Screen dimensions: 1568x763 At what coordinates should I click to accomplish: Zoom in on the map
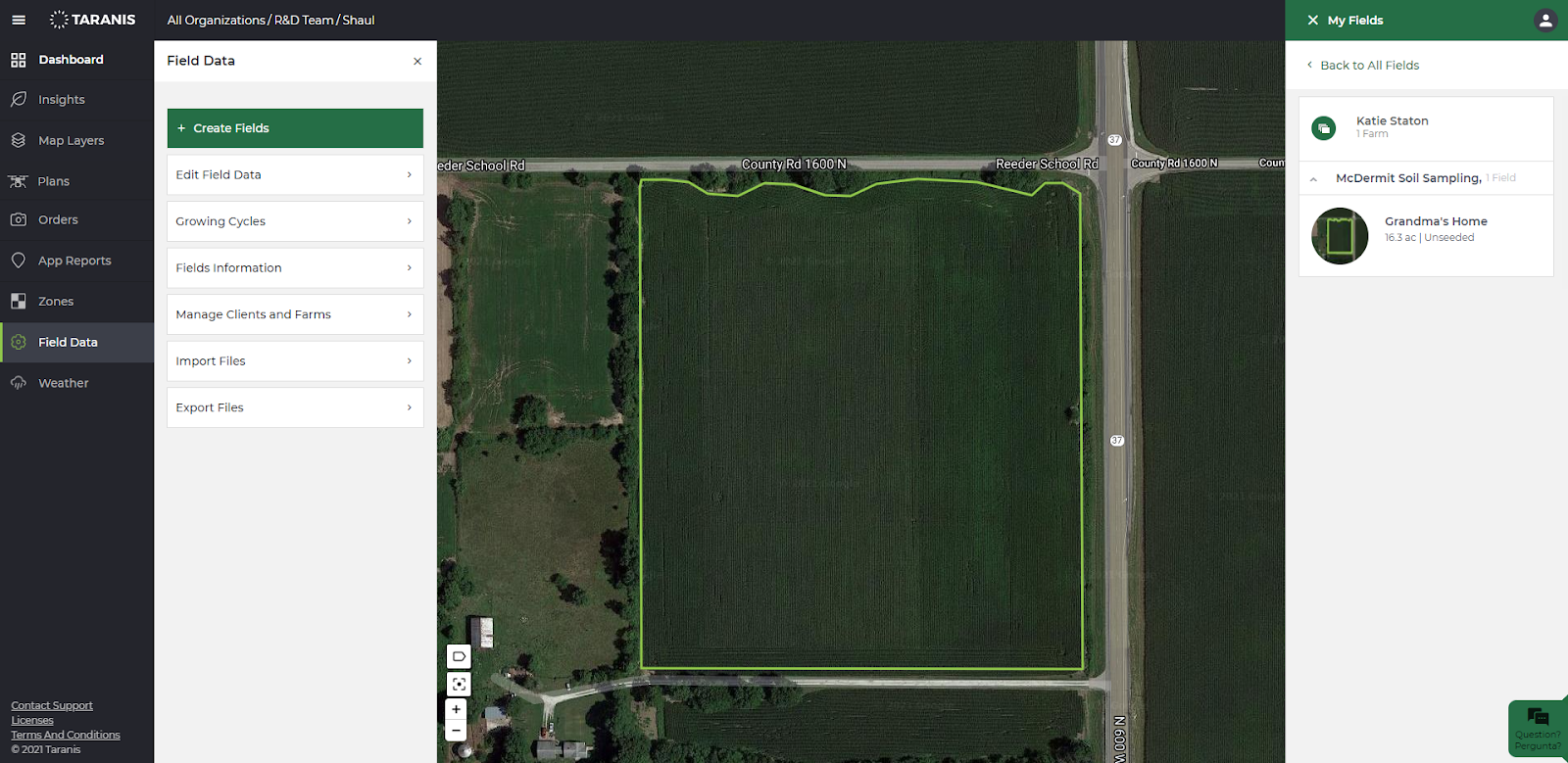[457, 709]
